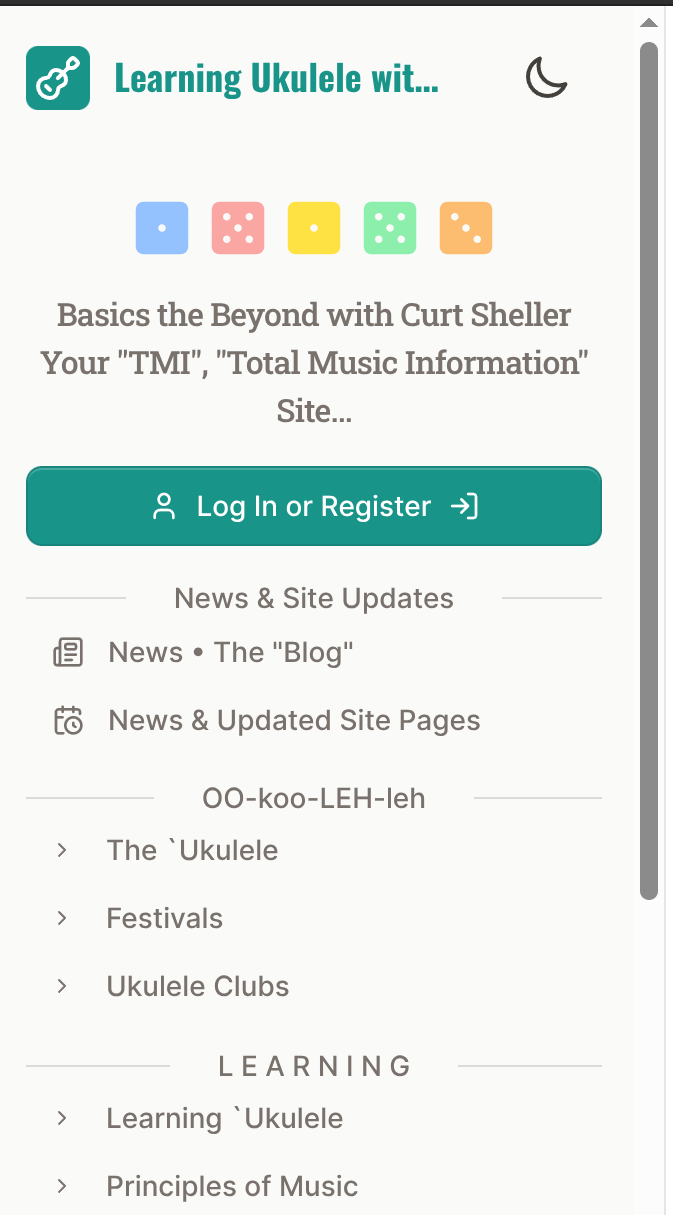Tap Log In or Register button
Screen dimensions: 673x1215
[x=314, y=506]
